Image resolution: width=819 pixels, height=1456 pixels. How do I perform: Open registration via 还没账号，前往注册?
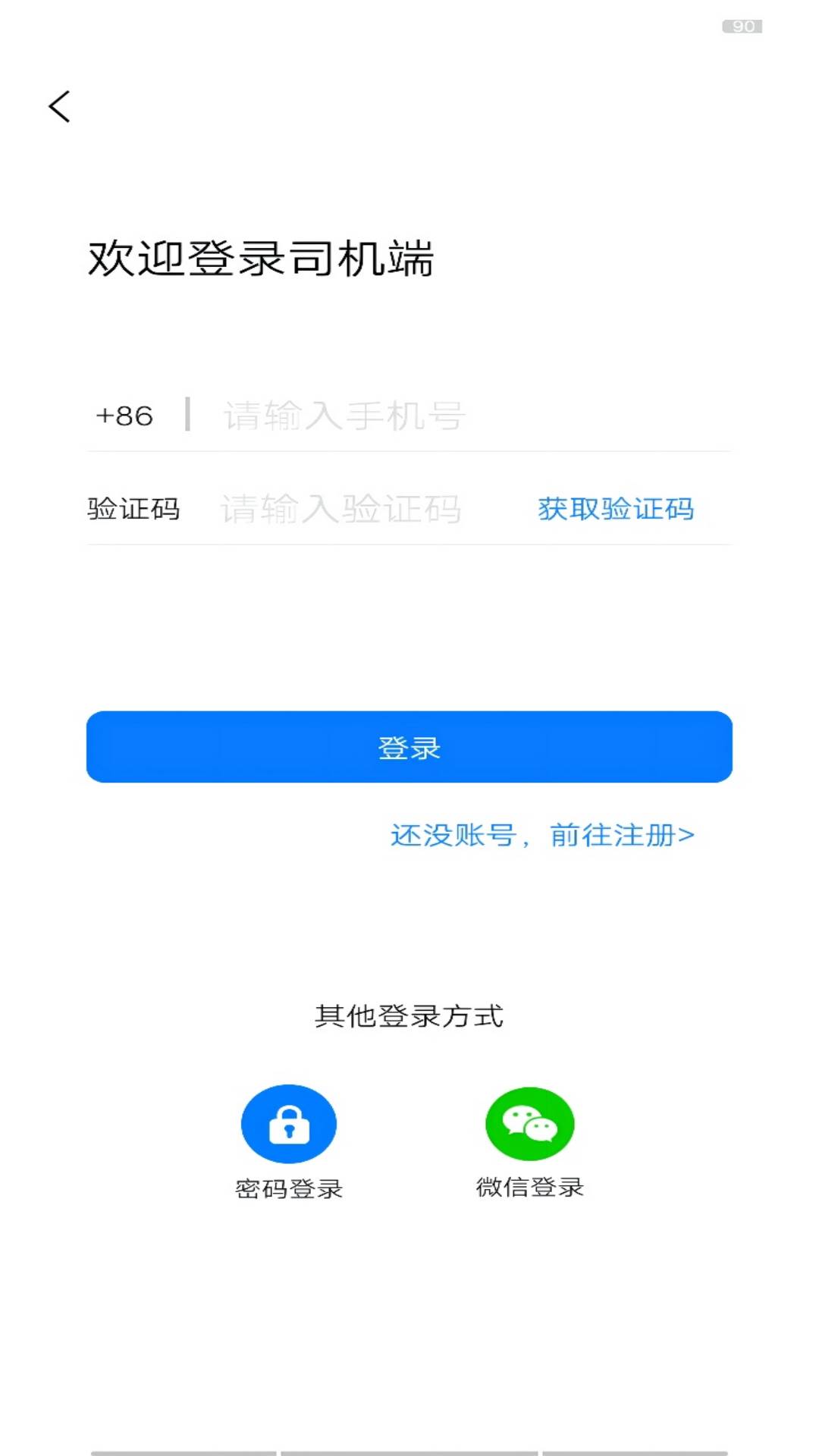[x=541, y=834]
